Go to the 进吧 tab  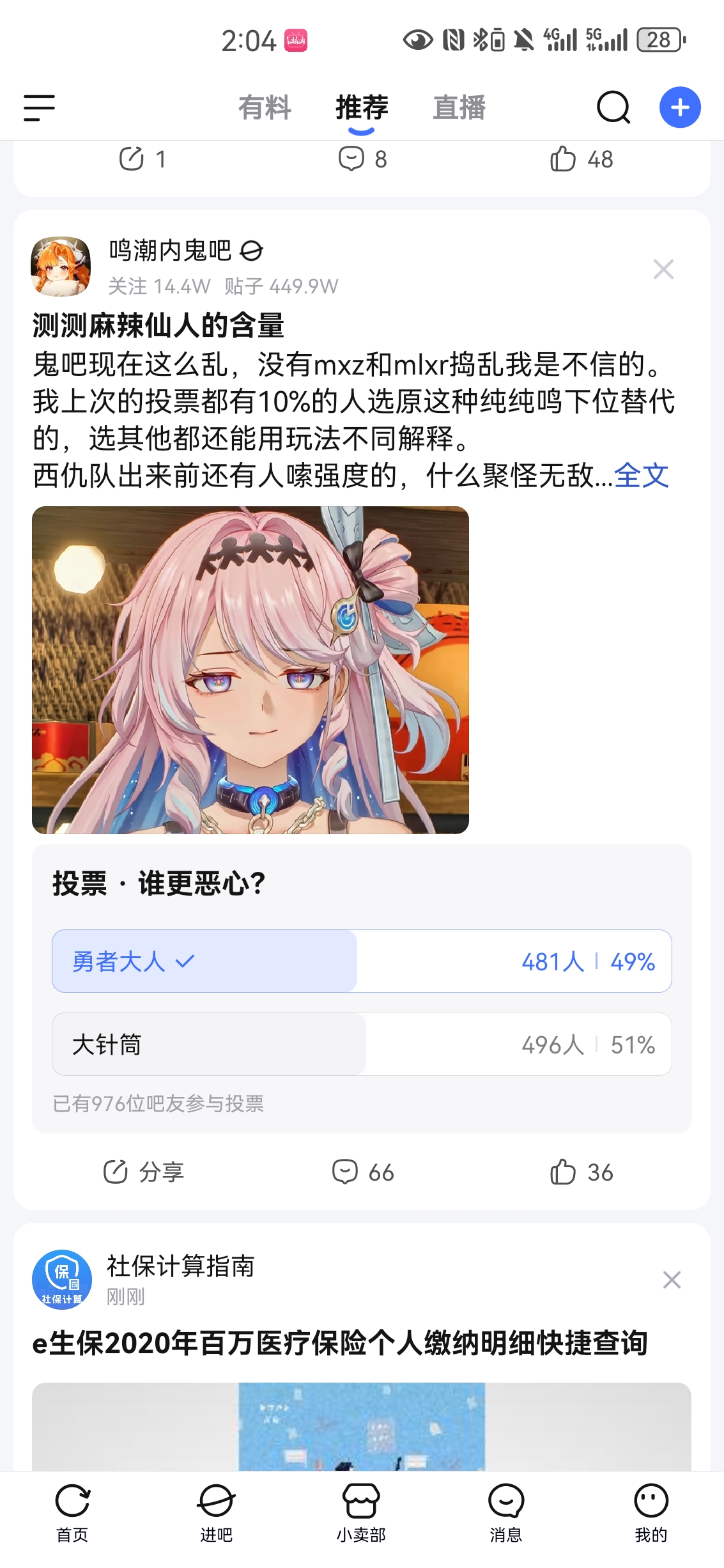tap(217, 1512)
